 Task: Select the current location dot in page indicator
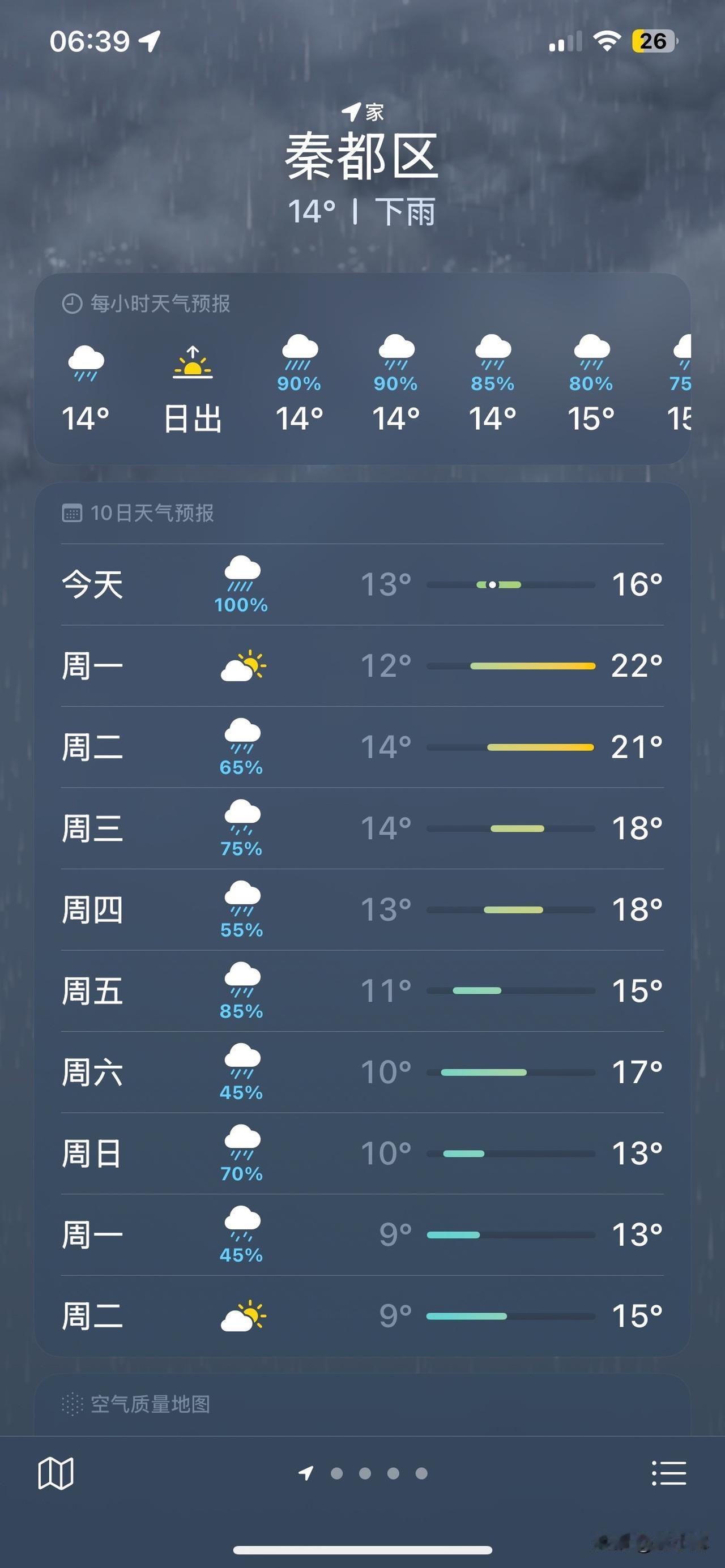[307, 1473]
